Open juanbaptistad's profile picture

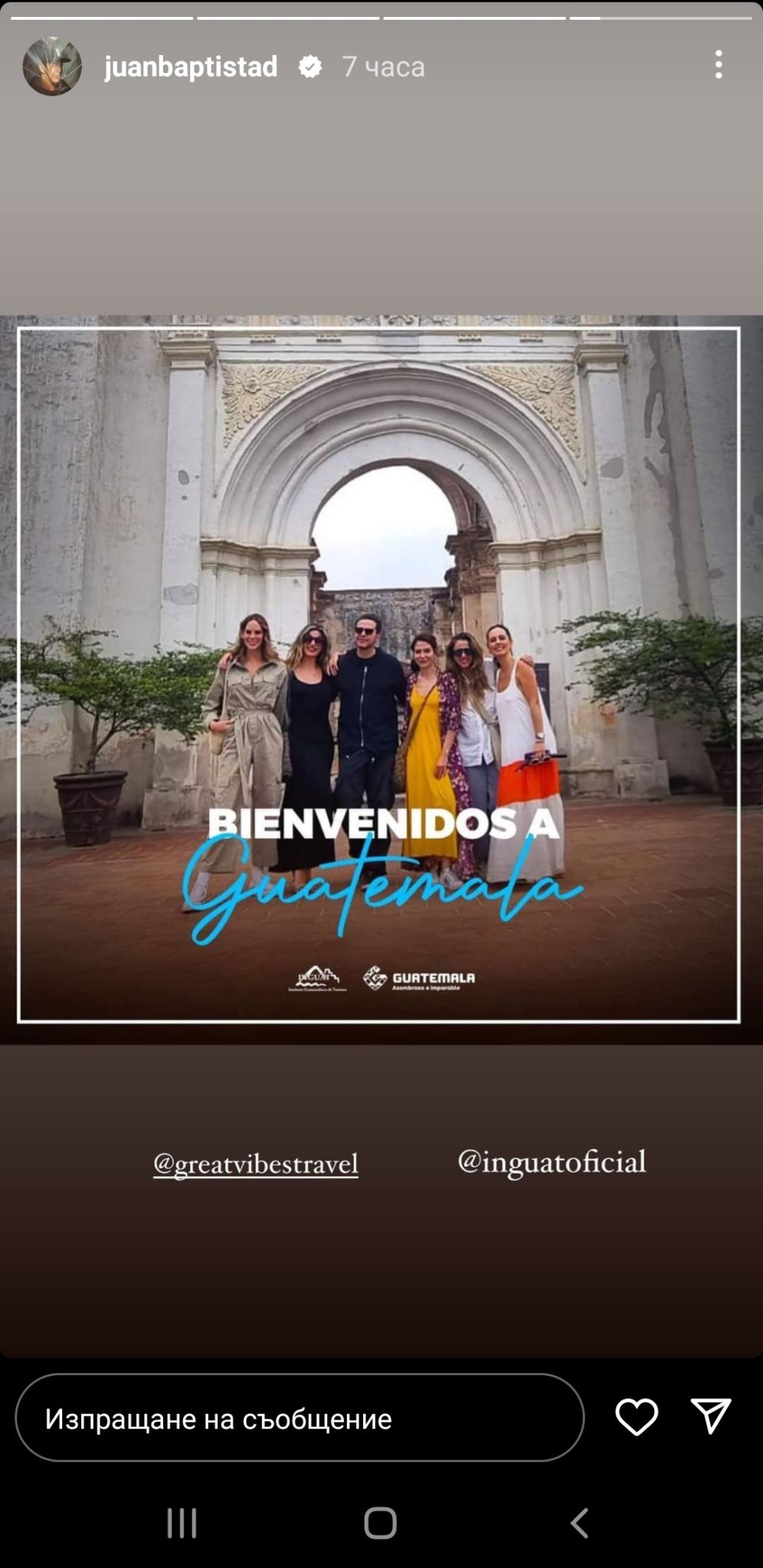point(52,67)
